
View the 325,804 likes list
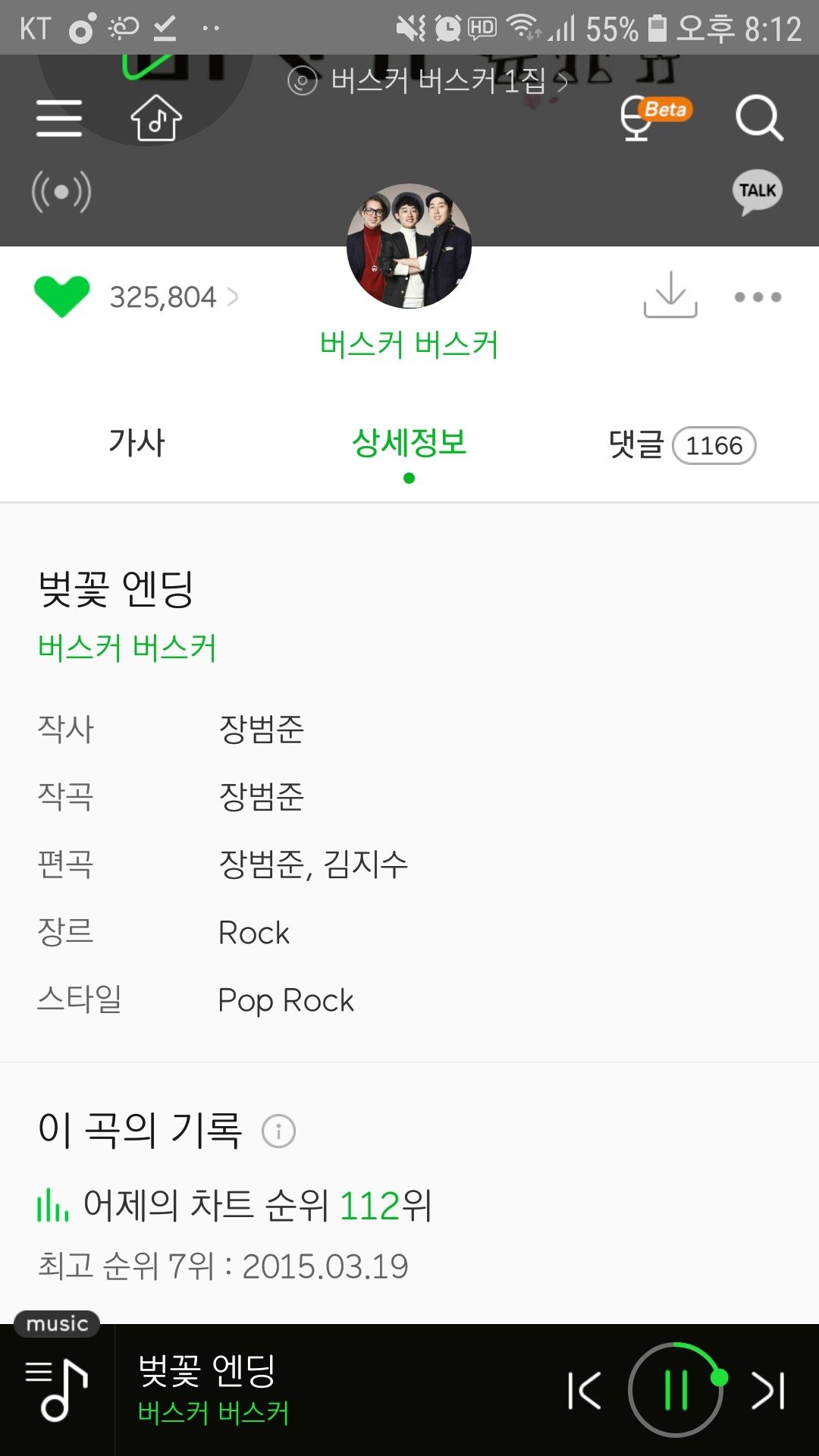click(174, 297)
